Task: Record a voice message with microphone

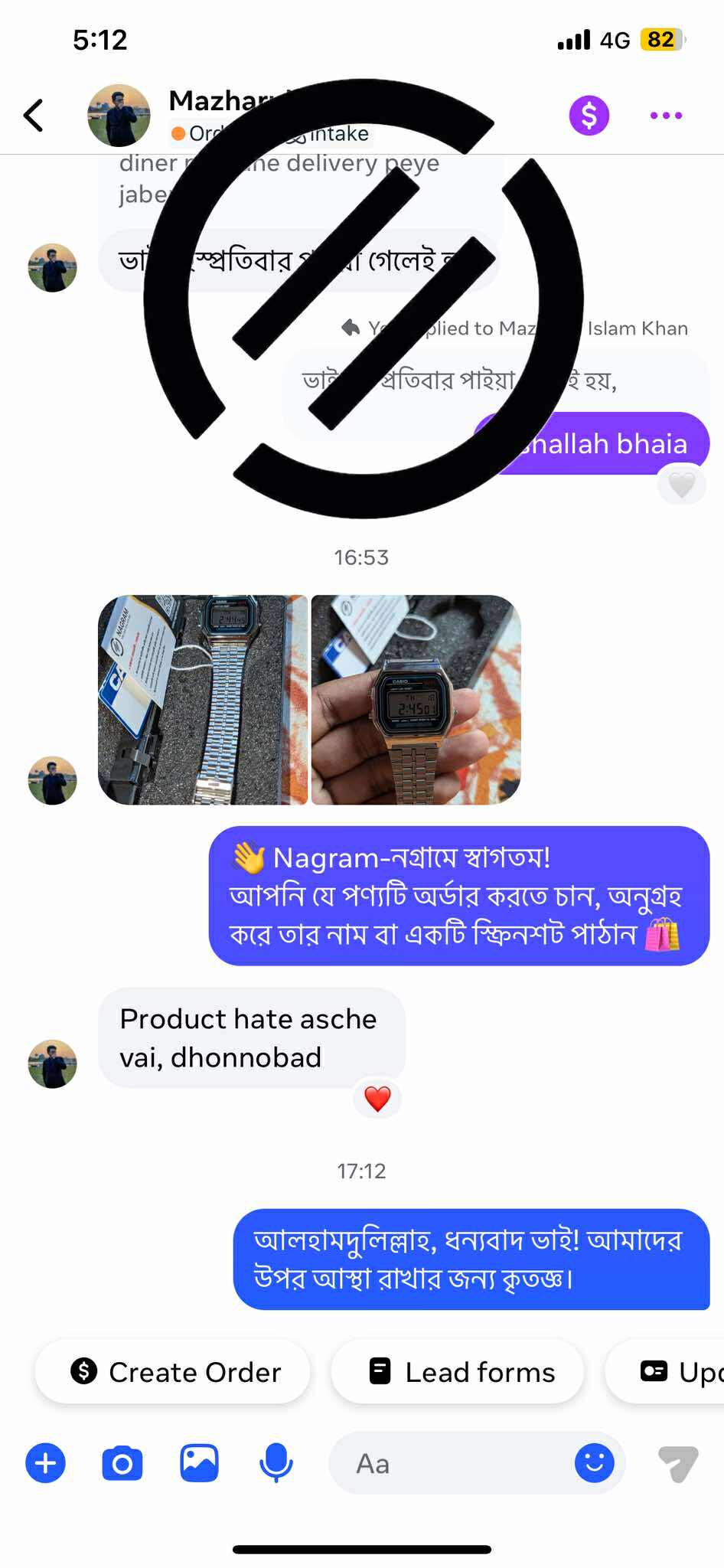Action: (276, 1463)
